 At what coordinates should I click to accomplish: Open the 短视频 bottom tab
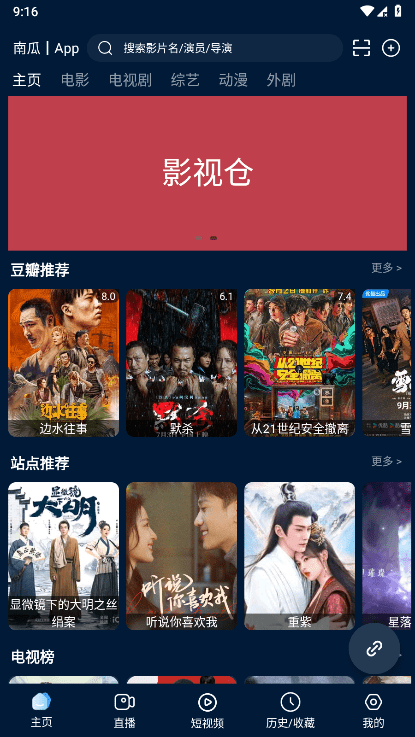[x=207, y=710]
